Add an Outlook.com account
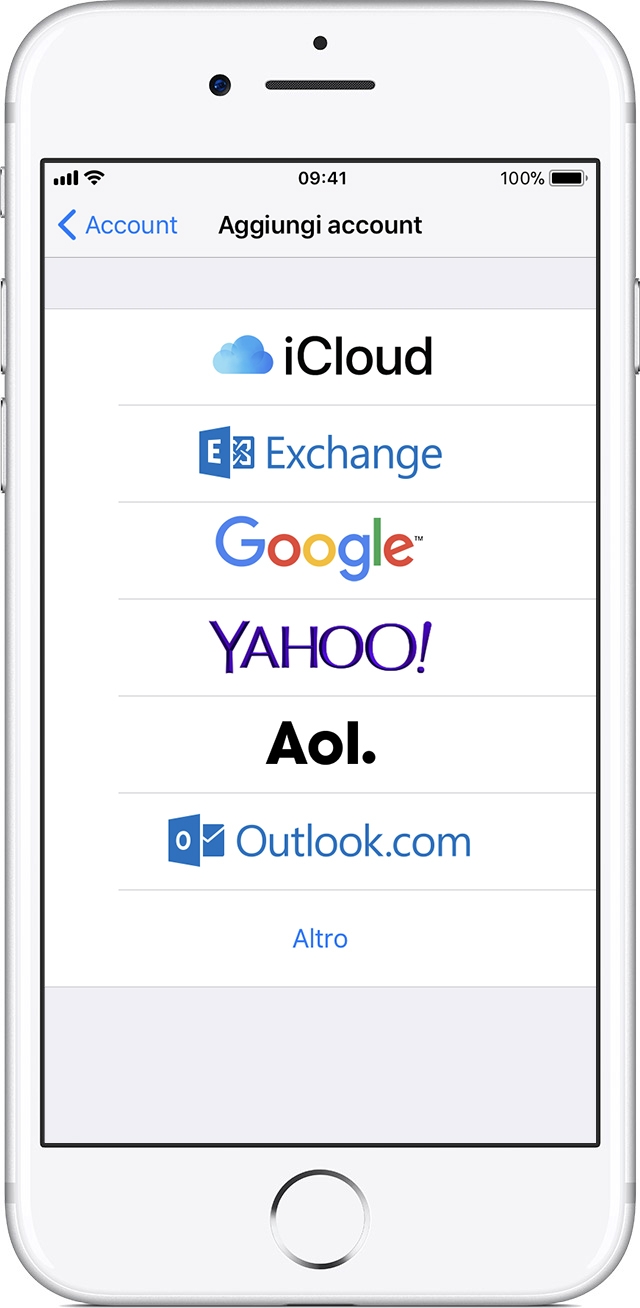640x1308 pixels. [x=320, y=841]
